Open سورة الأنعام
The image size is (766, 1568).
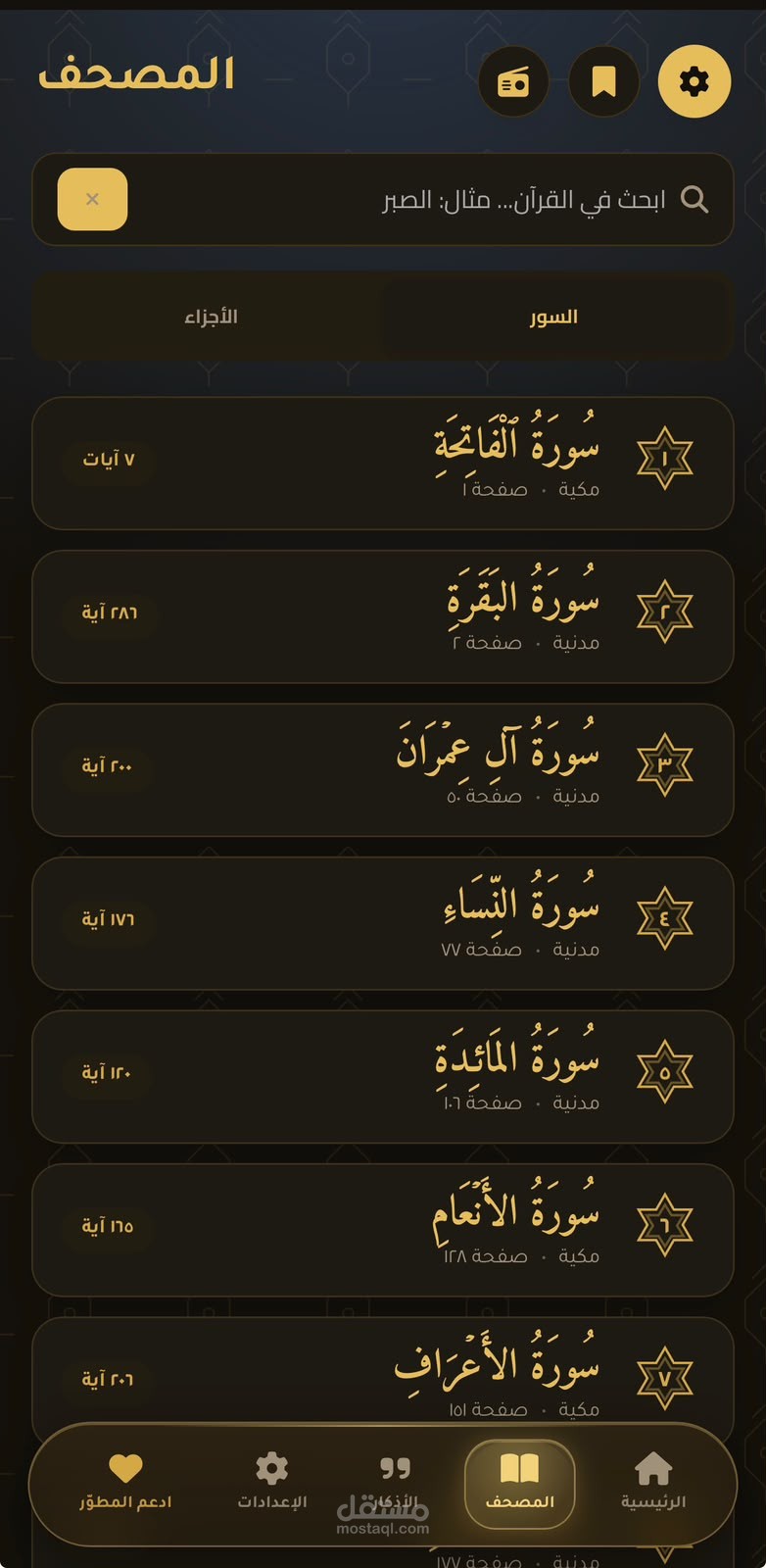383,1230
